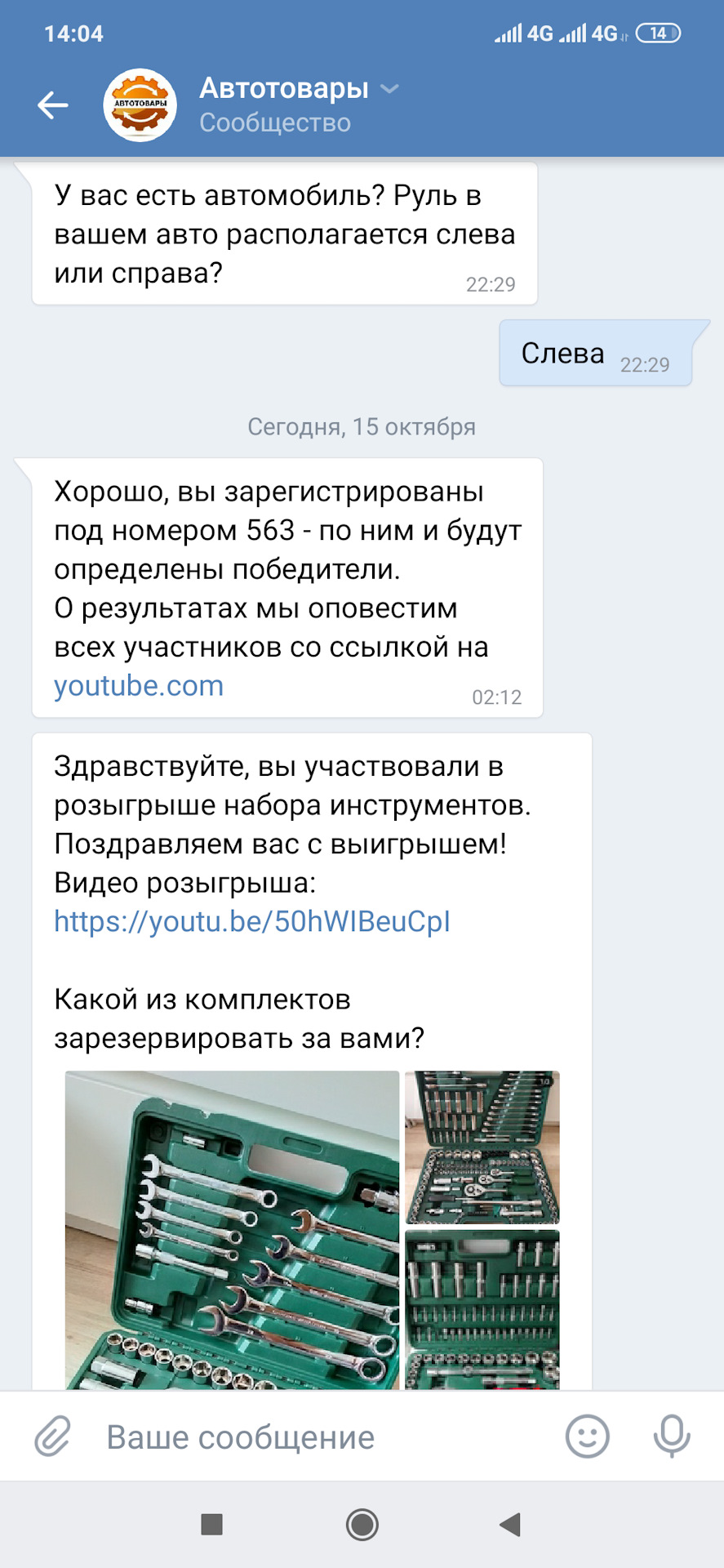Viewport: 724px width, 1568px height.
Task: Go to the system home screen
Action: (362, 1524)
